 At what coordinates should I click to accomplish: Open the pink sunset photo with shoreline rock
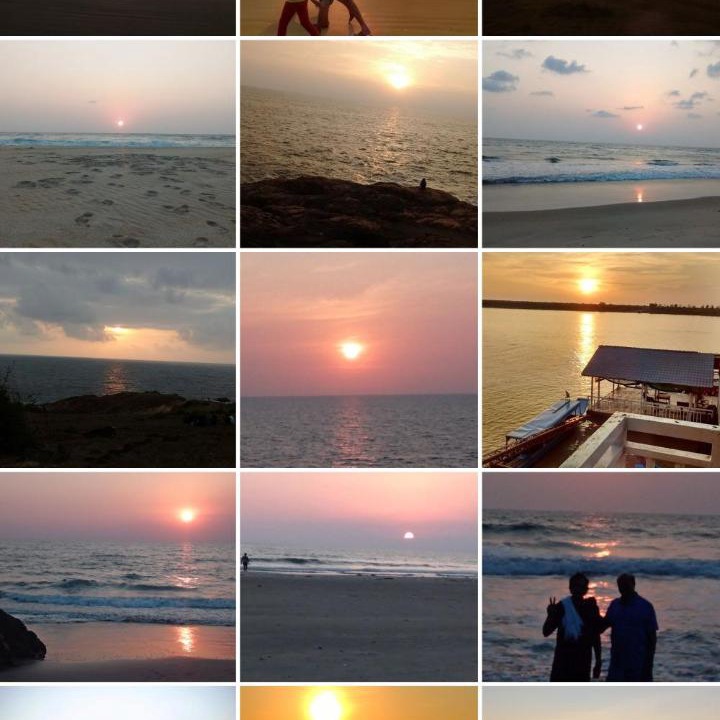(118, 577)
